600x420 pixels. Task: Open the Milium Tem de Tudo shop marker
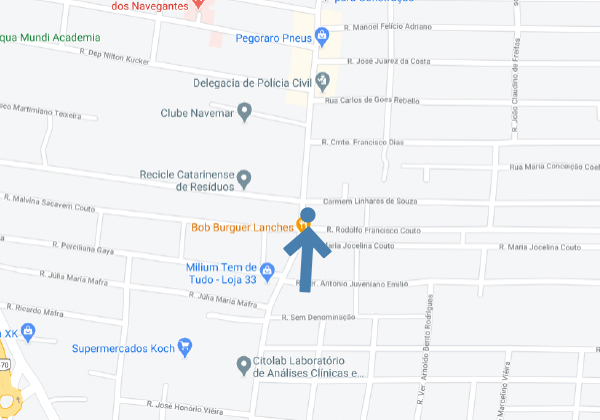[x=267, y=272]
